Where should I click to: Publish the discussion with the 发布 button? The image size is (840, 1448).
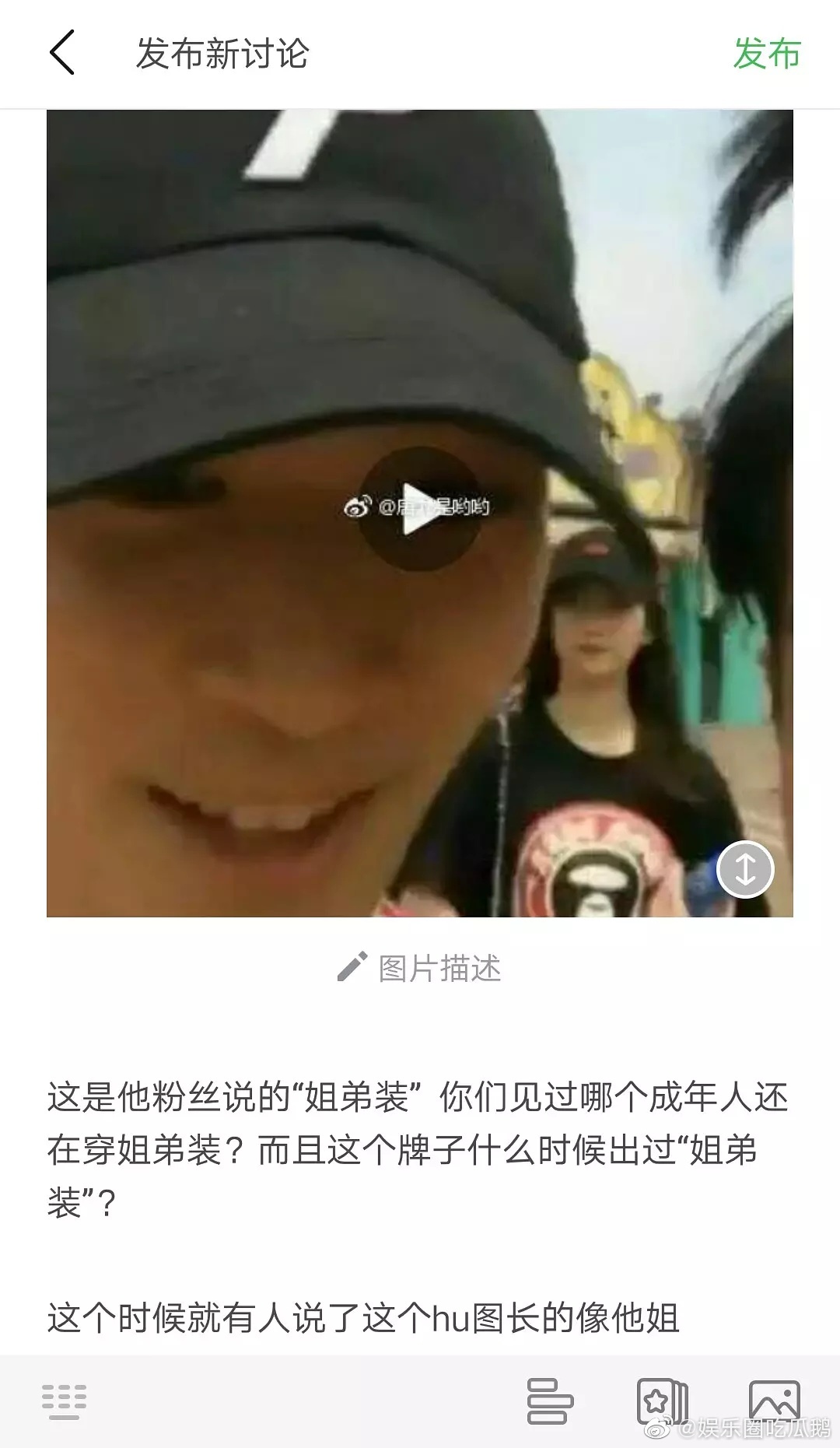[x=766, y=54]
